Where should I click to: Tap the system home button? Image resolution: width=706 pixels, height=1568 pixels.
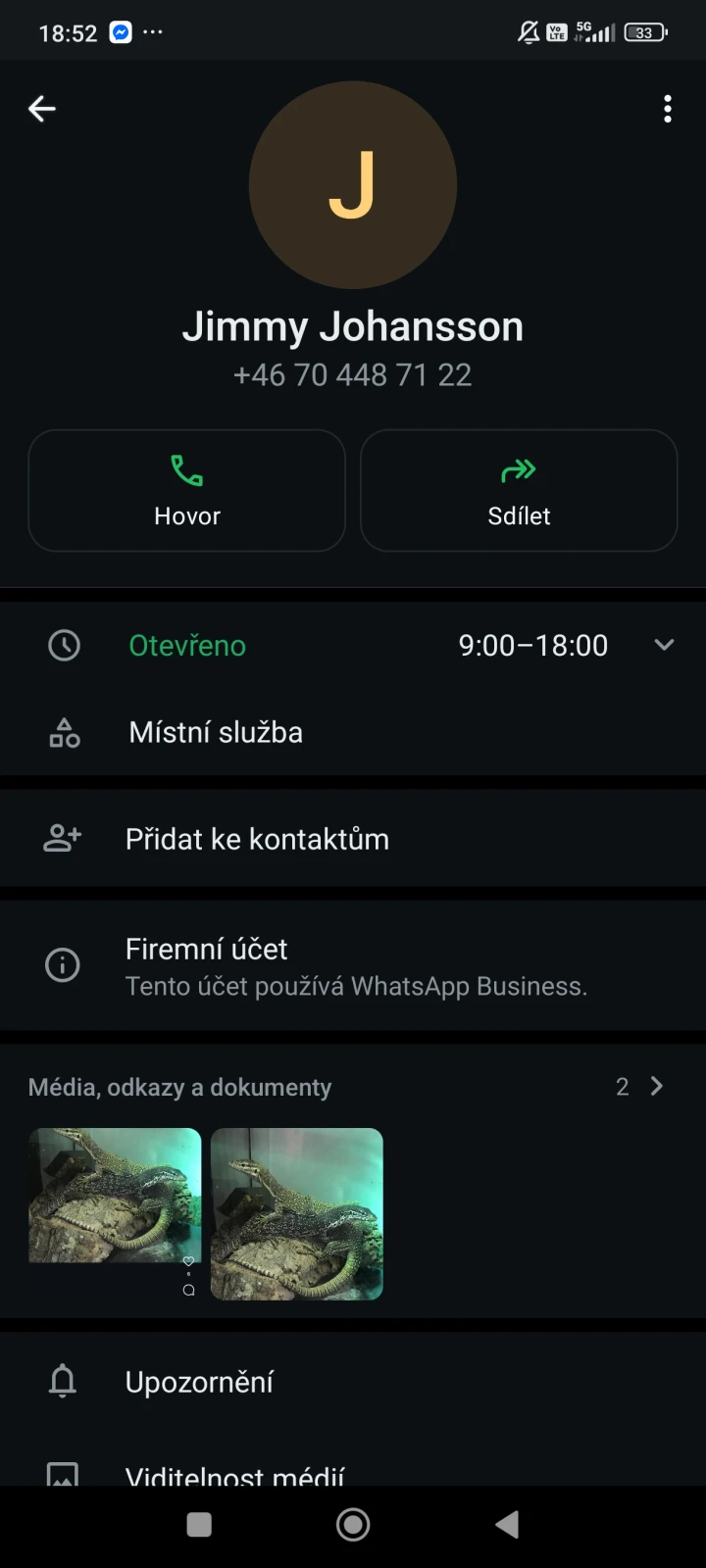click(353, 1525)
